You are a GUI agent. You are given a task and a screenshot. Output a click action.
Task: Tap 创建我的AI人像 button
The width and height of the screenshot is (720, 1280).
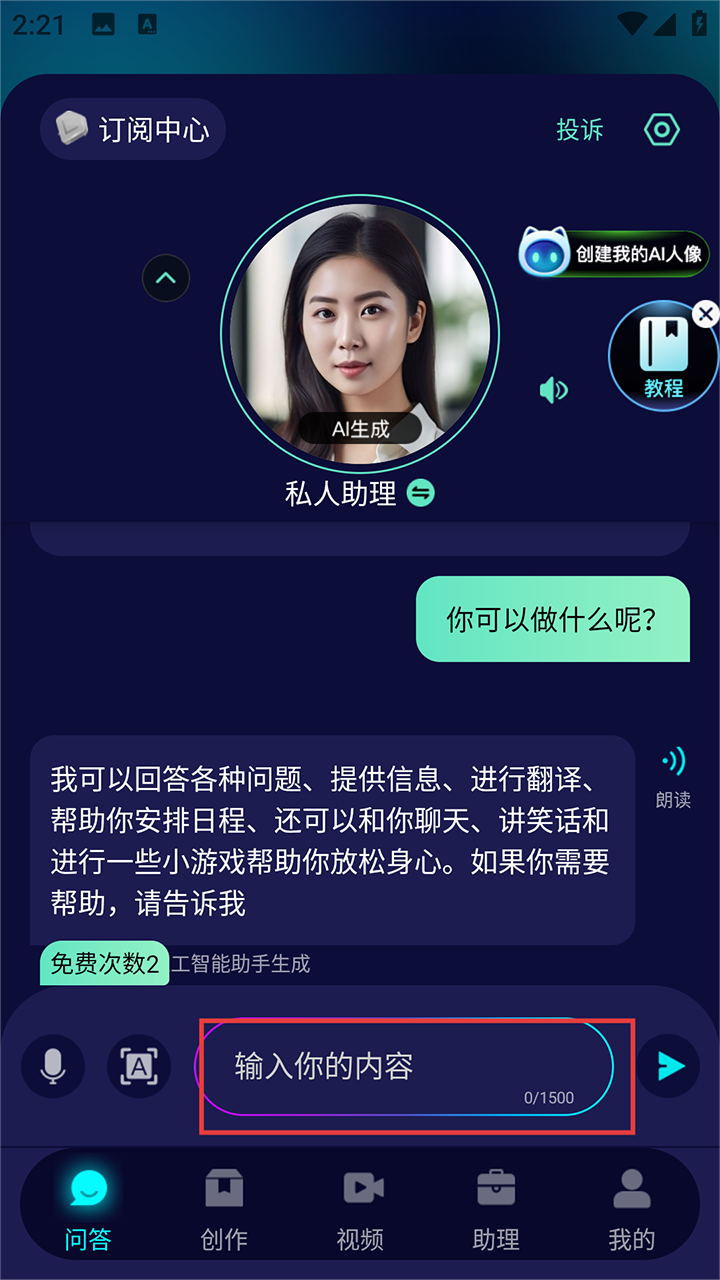614,253
